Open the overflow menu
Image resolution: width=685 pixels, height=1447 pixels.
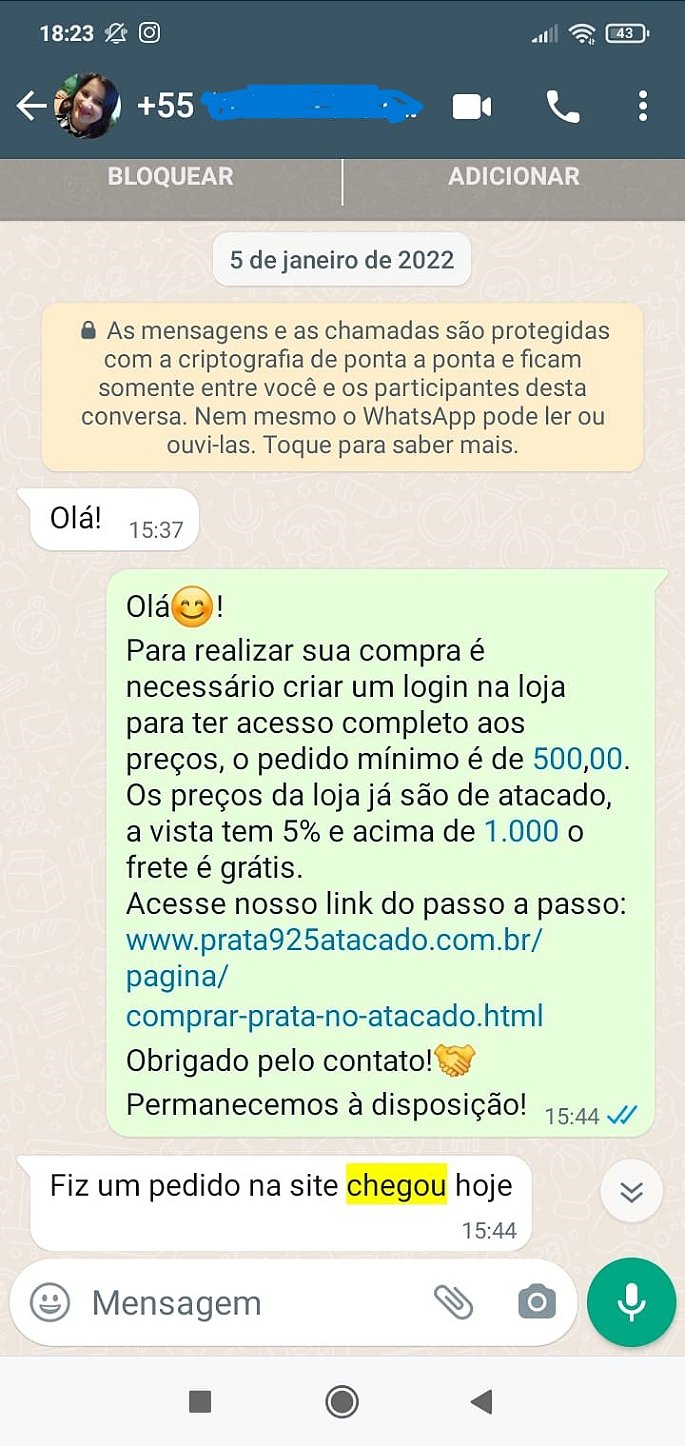click(x=643, y=106)
